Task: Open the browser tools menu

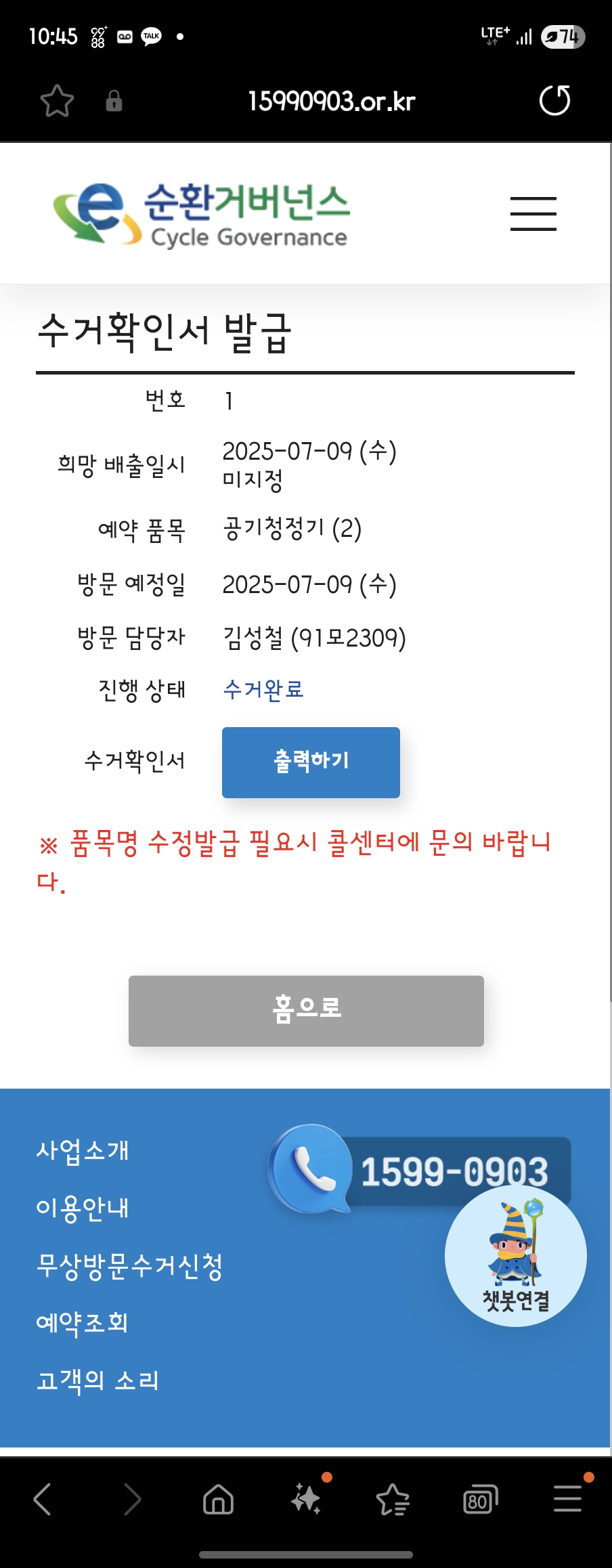Action: coord(567,1499)
